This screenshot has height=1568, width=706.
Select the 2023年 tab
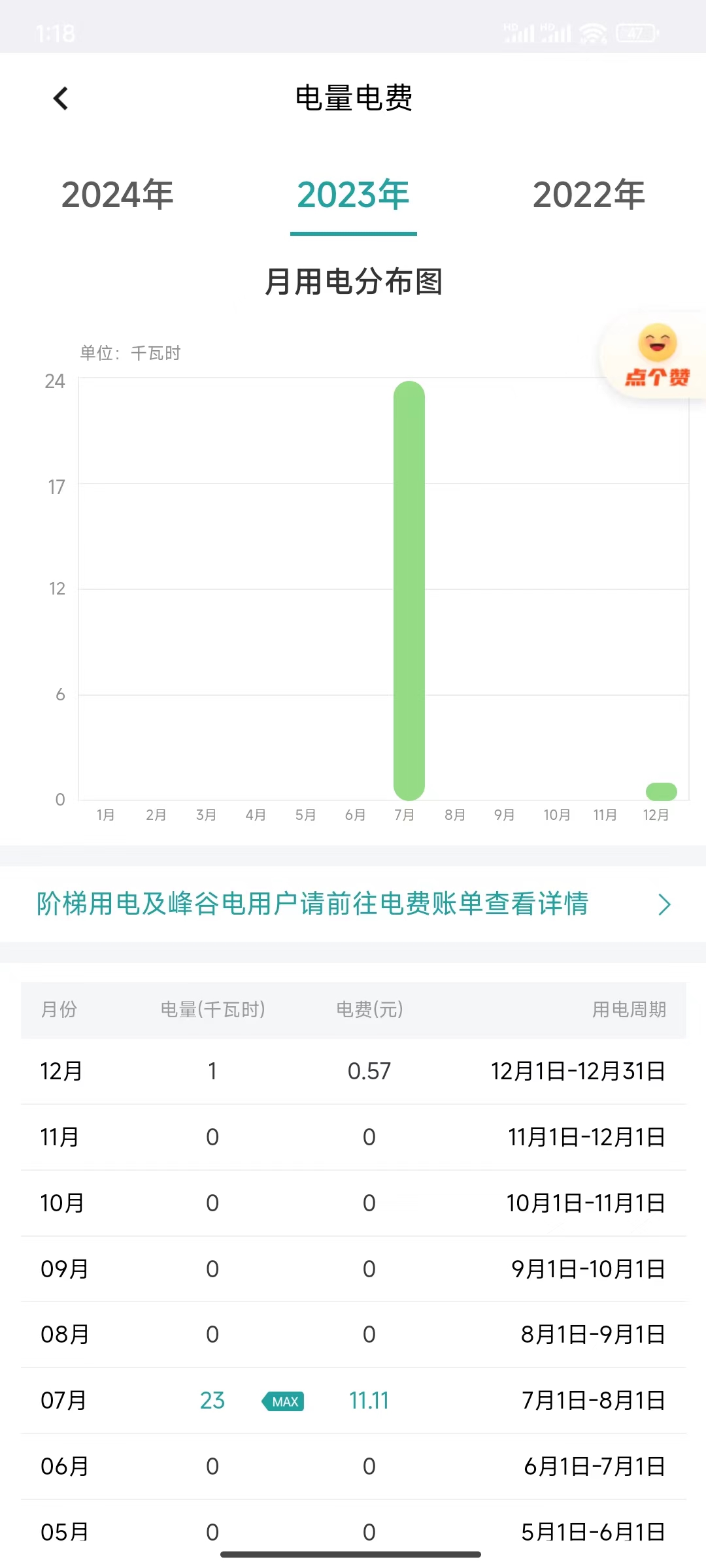(353, 195)
